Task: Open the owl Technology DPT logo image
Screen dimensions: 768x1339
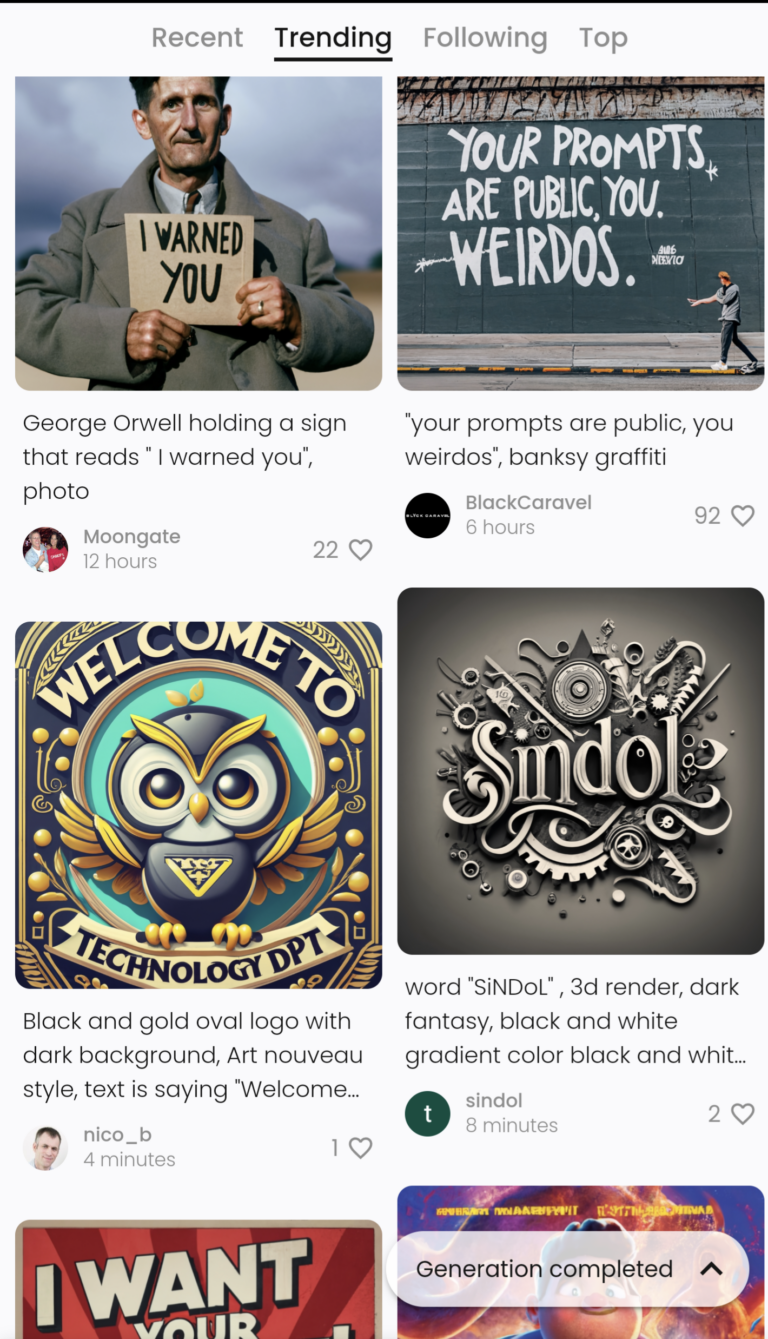Action: pos(198,805)
